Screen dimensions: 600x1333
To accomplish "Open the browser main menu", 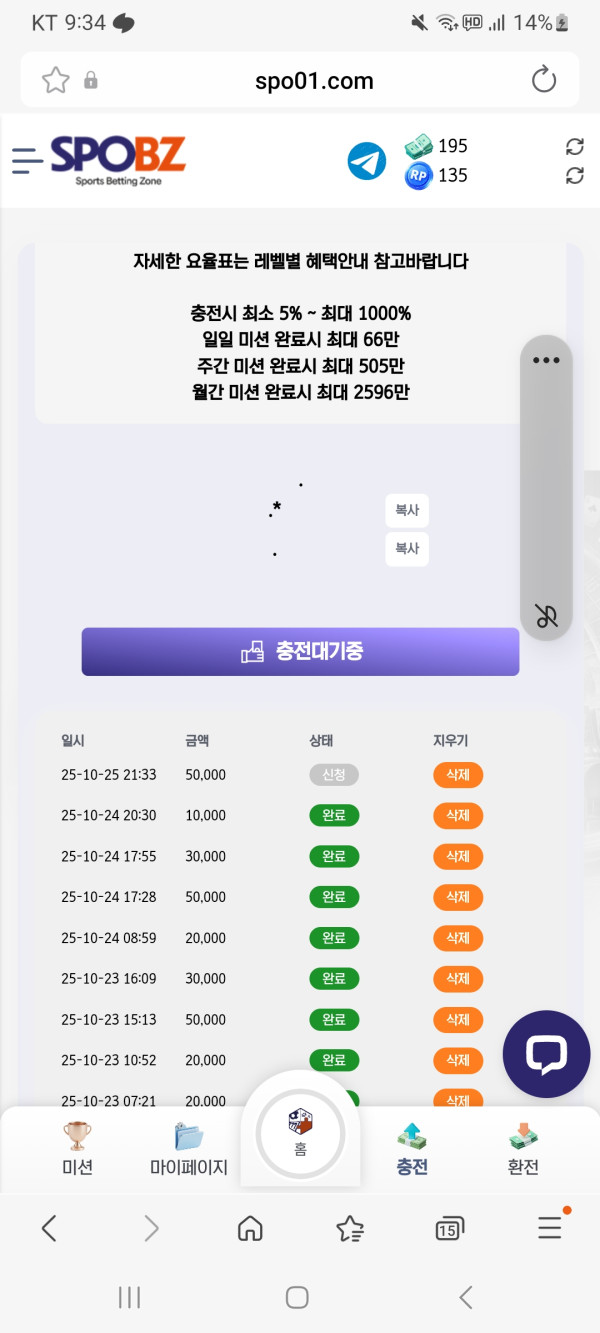I will (x=550, y=1228).
